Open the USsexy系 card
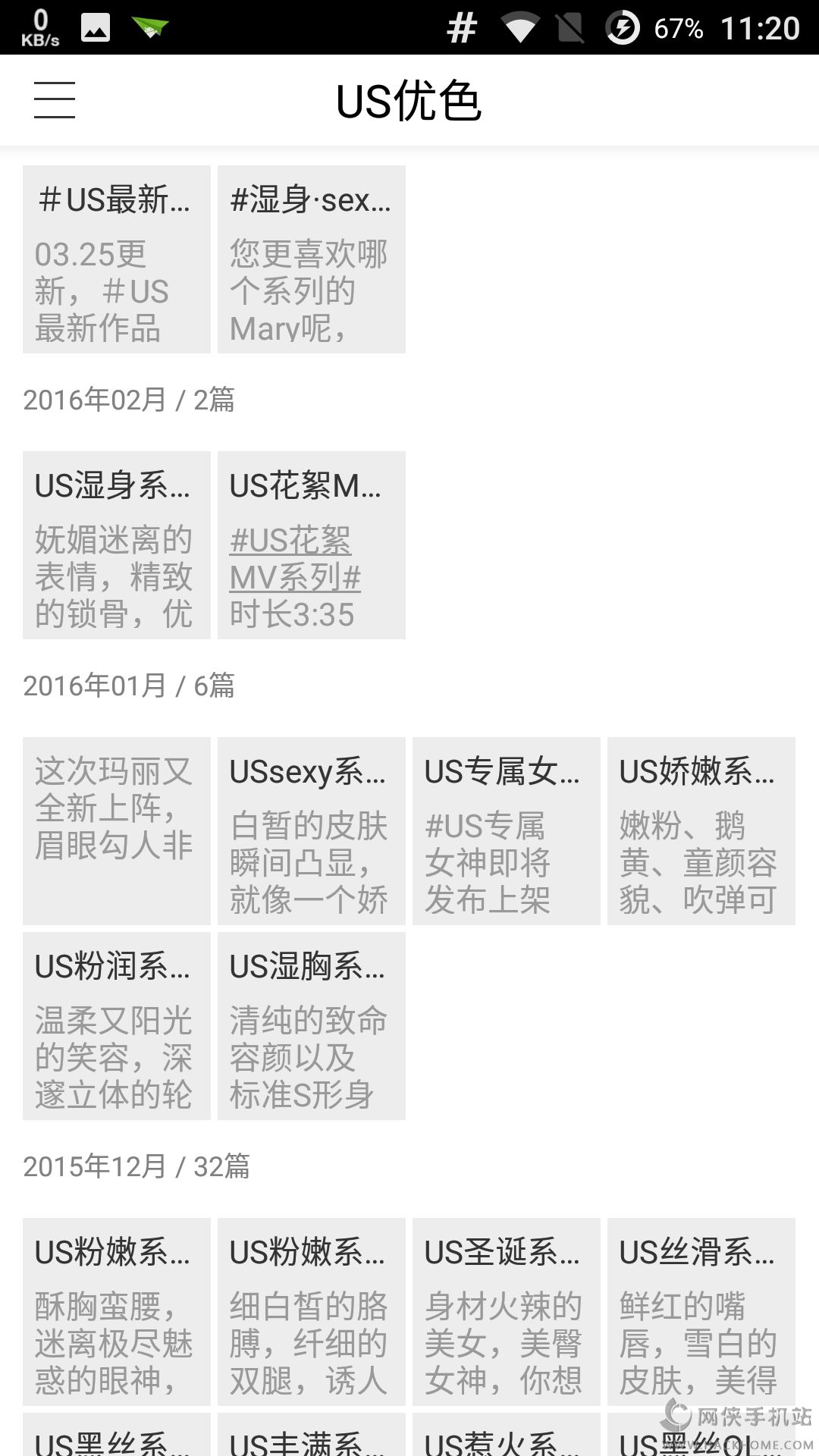 (x=312, y=831)
